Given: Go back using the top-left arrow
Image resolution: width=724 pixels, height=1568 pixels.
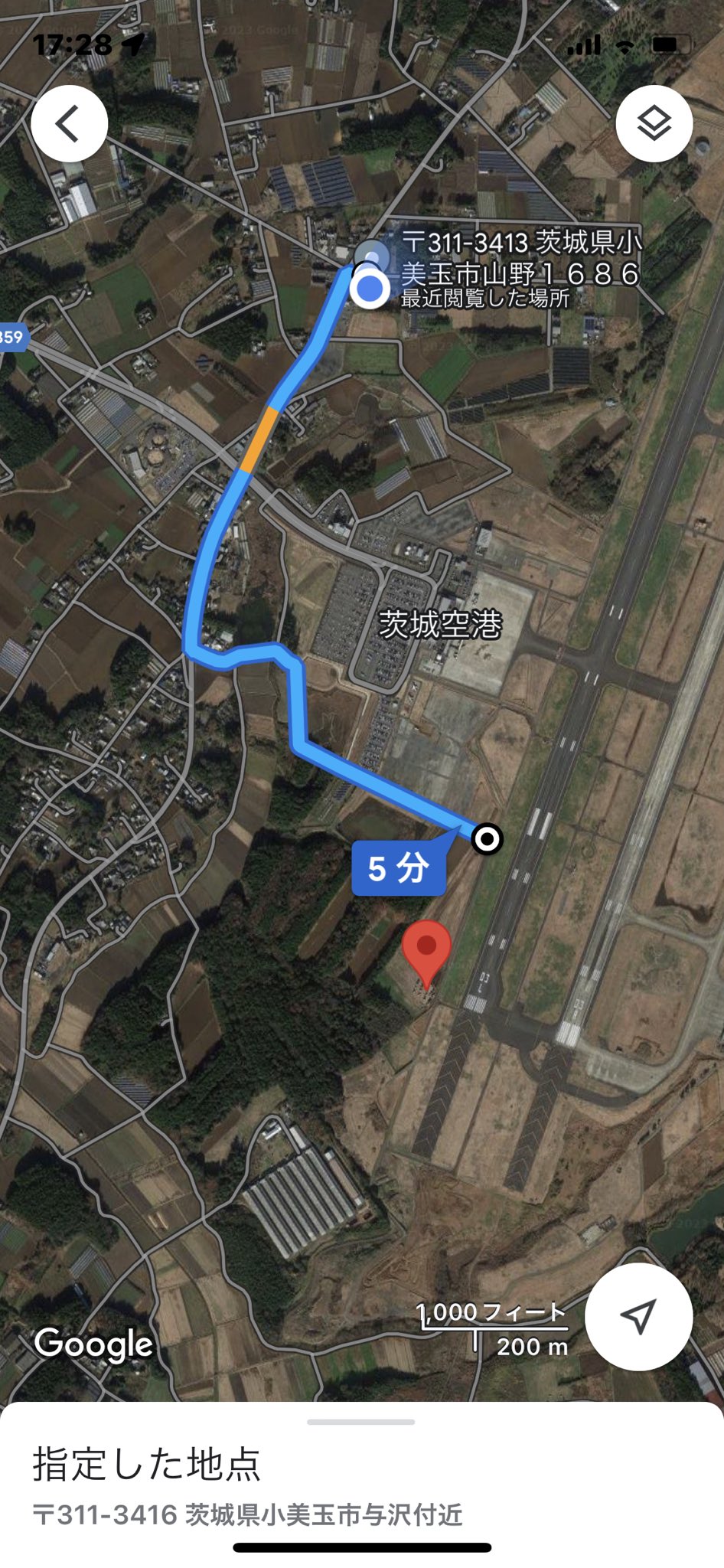Looking at the screenshot, I should 69,124.
